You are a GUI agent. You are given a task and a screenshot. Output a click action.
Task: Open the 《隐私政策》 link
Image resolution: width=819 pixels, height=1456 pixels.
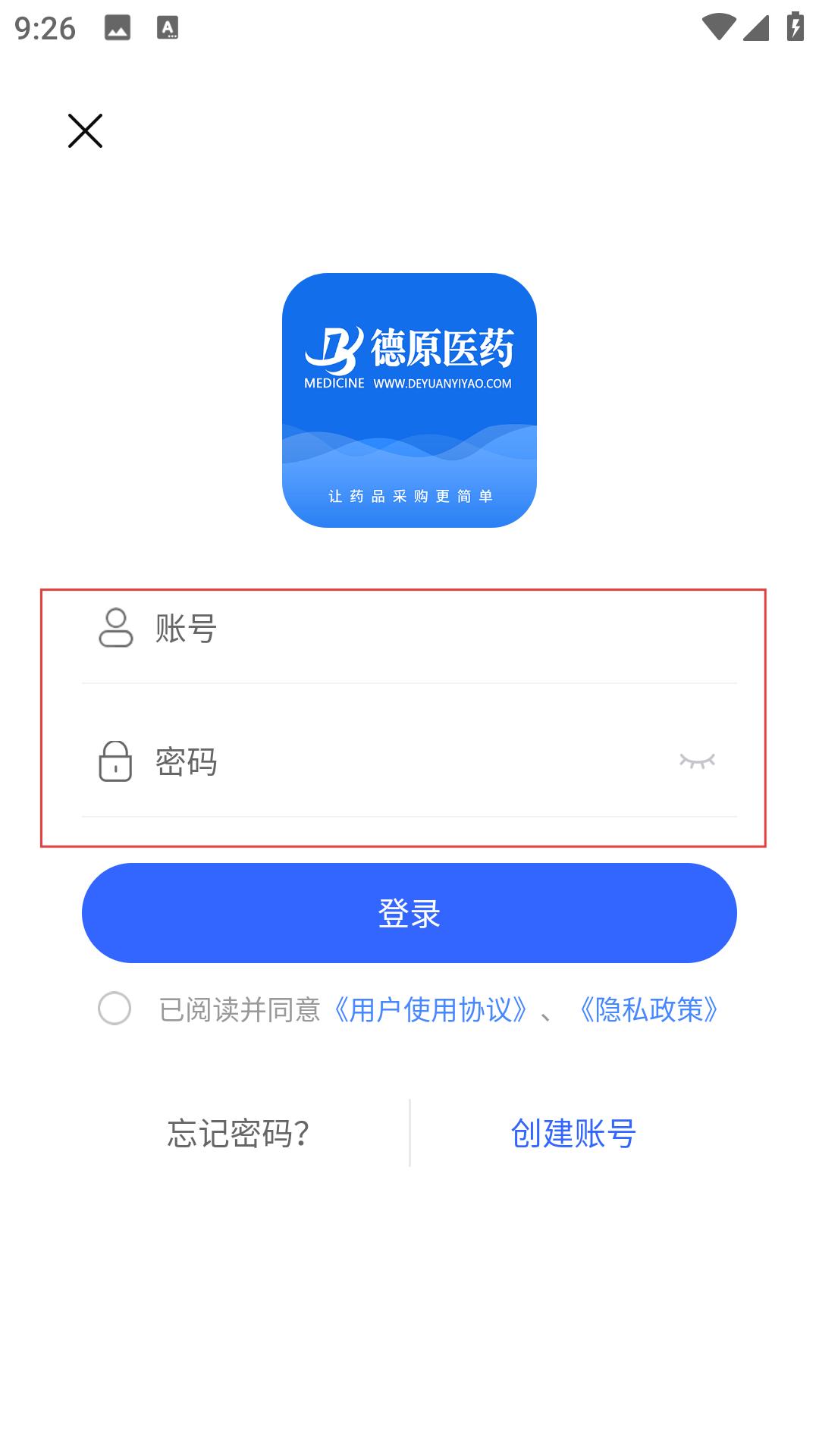pos(648,1009)
